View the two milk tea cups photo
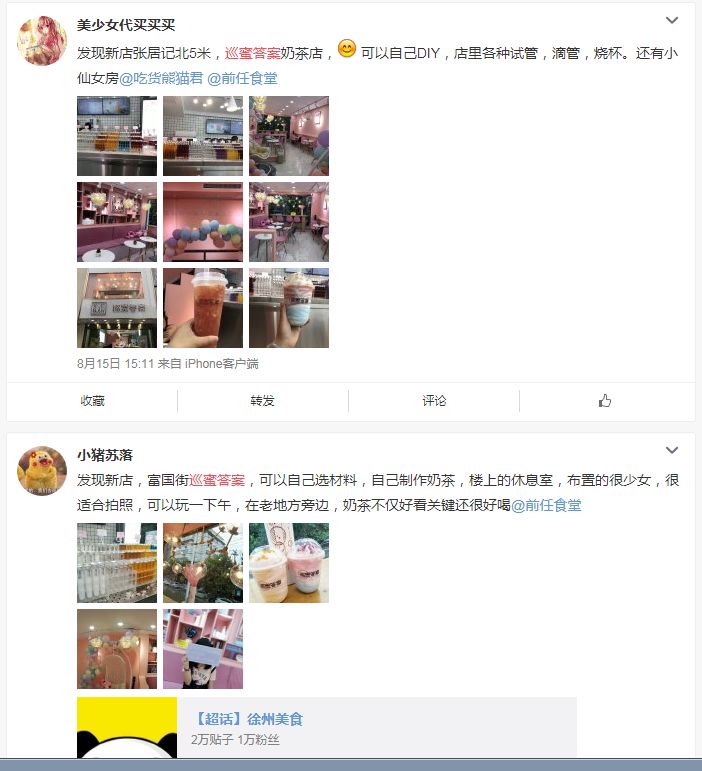This screenshot has height=771, width=702. click(289, 563)
